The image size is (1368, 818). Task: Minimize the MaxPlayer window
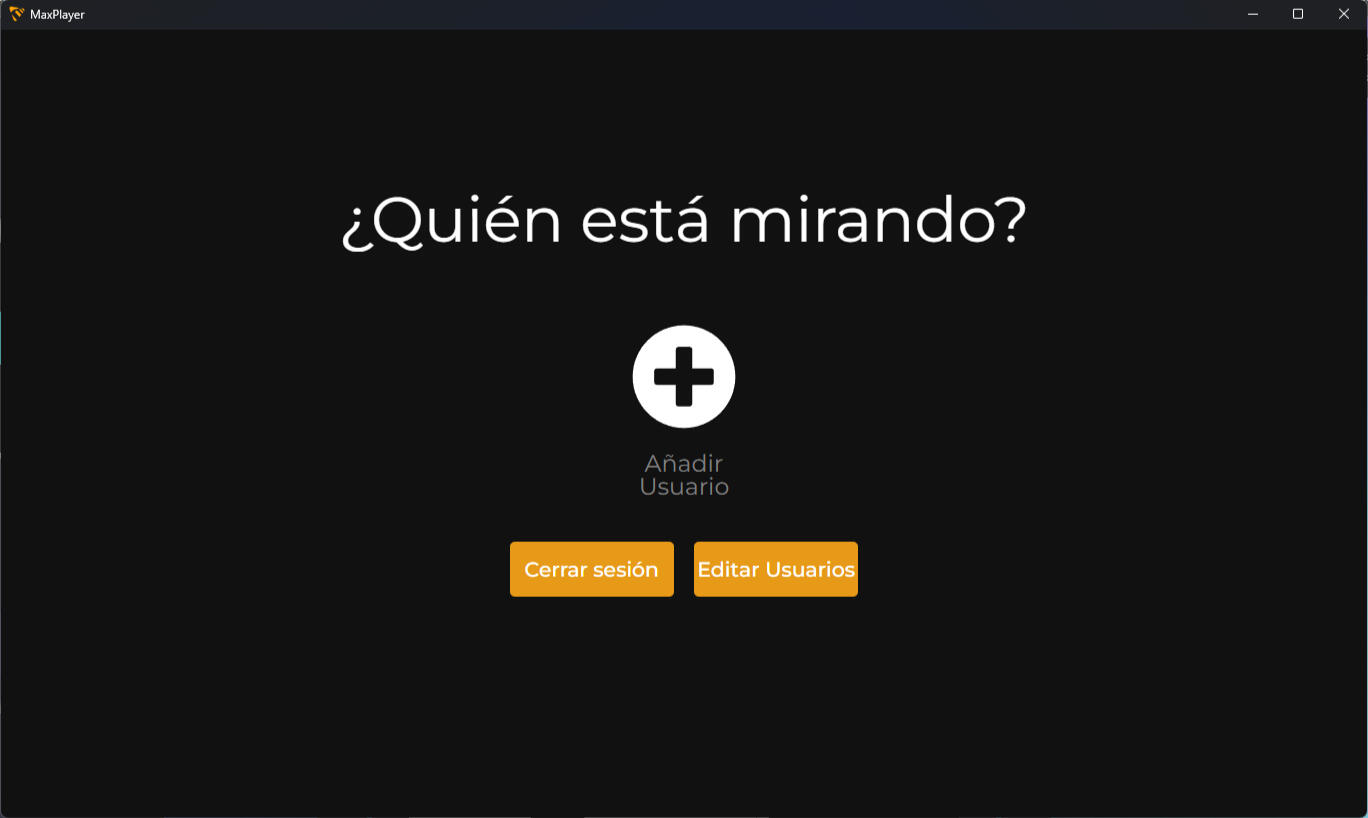pyautogui.click(x=1252, y=14)
